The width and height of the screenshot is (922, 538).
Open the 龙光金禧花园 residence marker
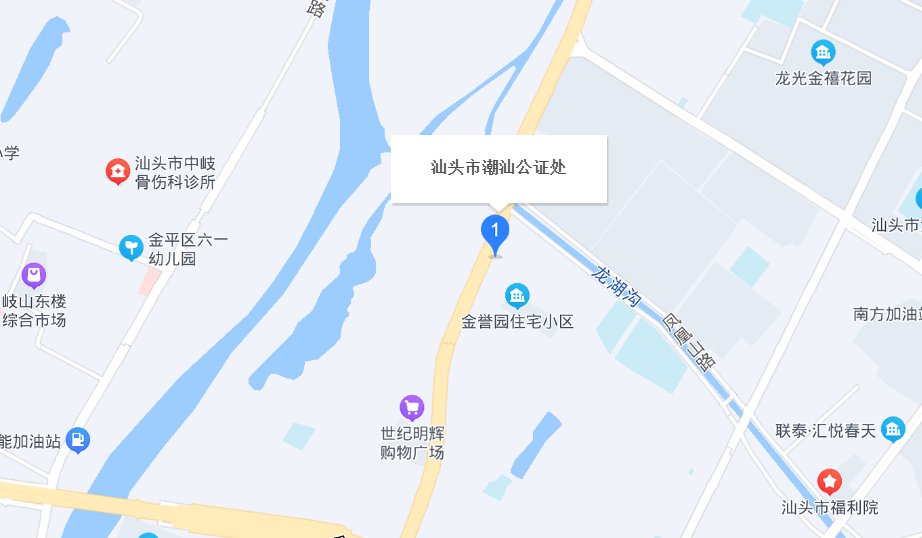pos(823,51)
